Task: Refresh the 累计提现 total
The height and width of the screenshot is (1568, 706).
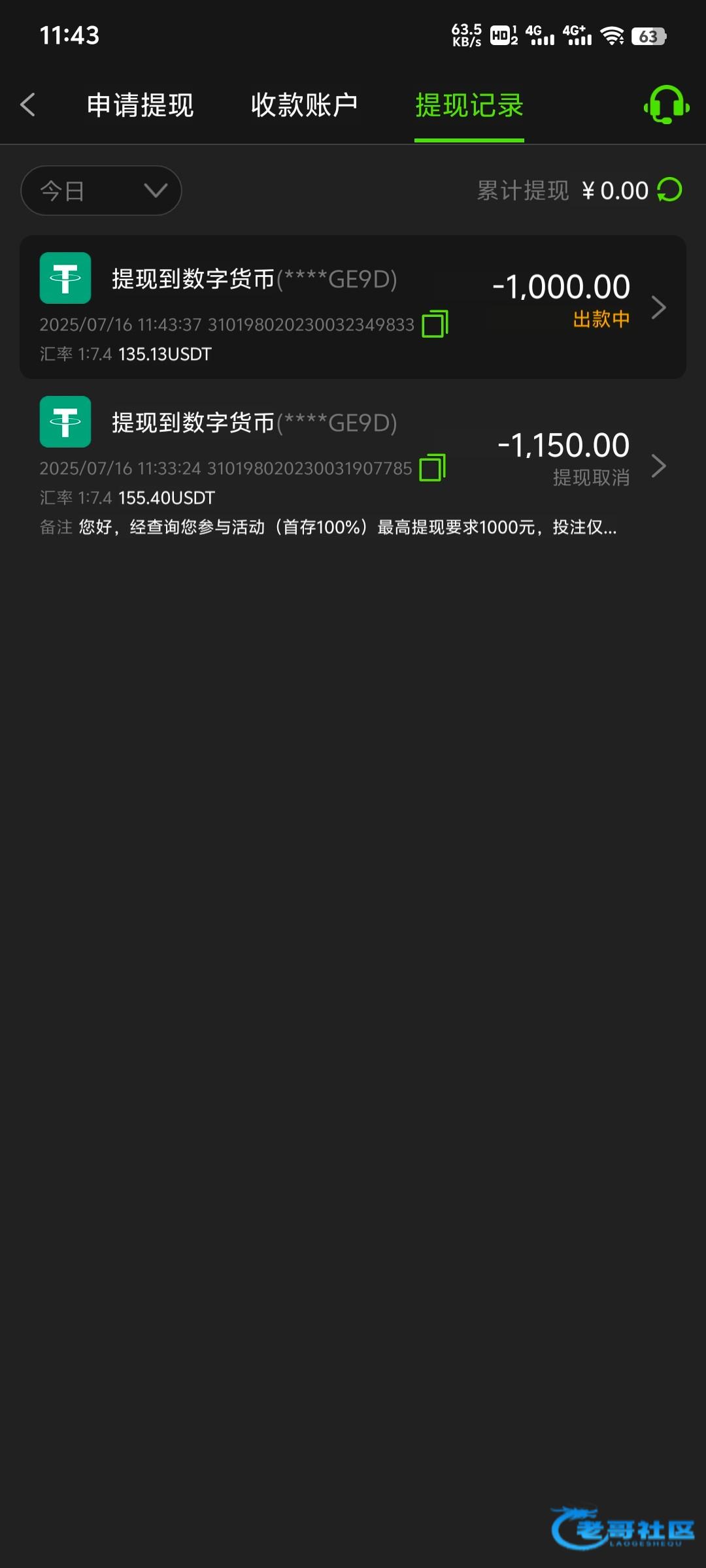Action: click(x=669, y=190)
